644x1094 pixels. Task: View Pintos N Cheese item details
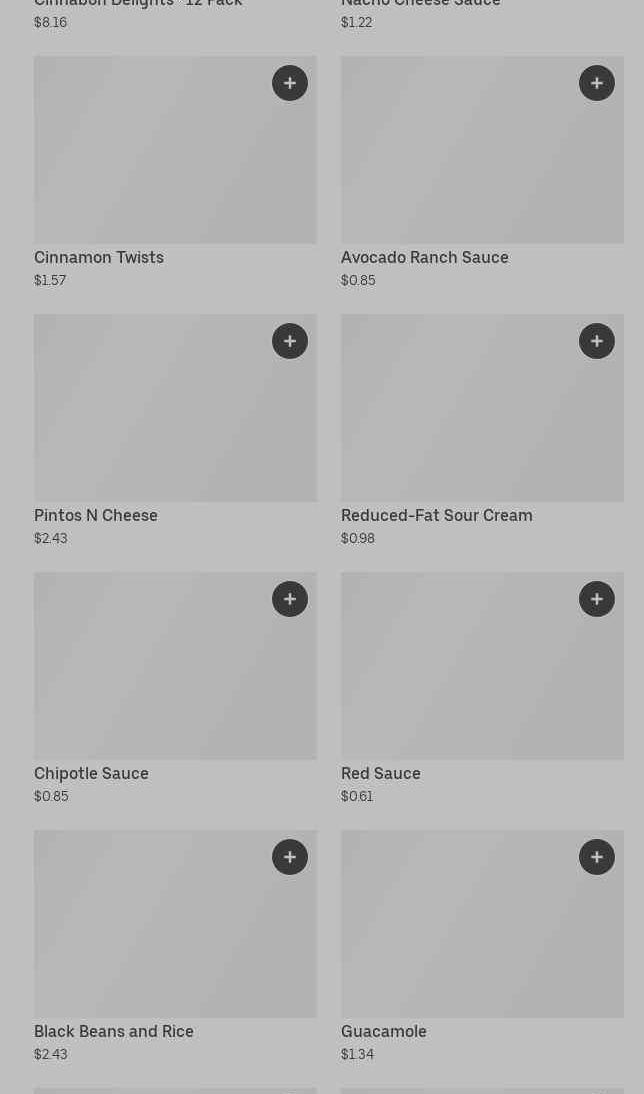(x=150, y=418)
